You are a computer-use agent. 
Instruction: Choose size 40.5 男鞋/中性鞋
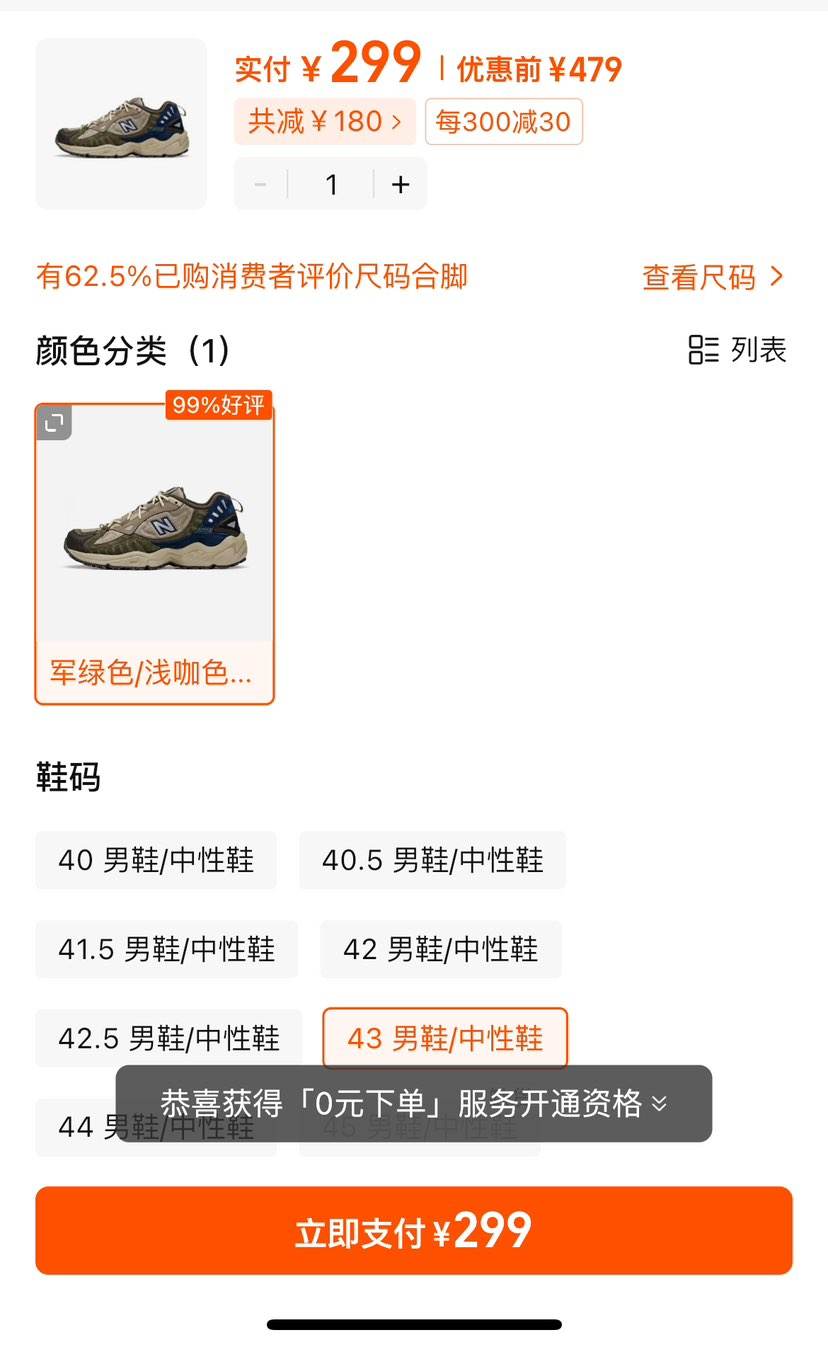[x=432, y=860]
